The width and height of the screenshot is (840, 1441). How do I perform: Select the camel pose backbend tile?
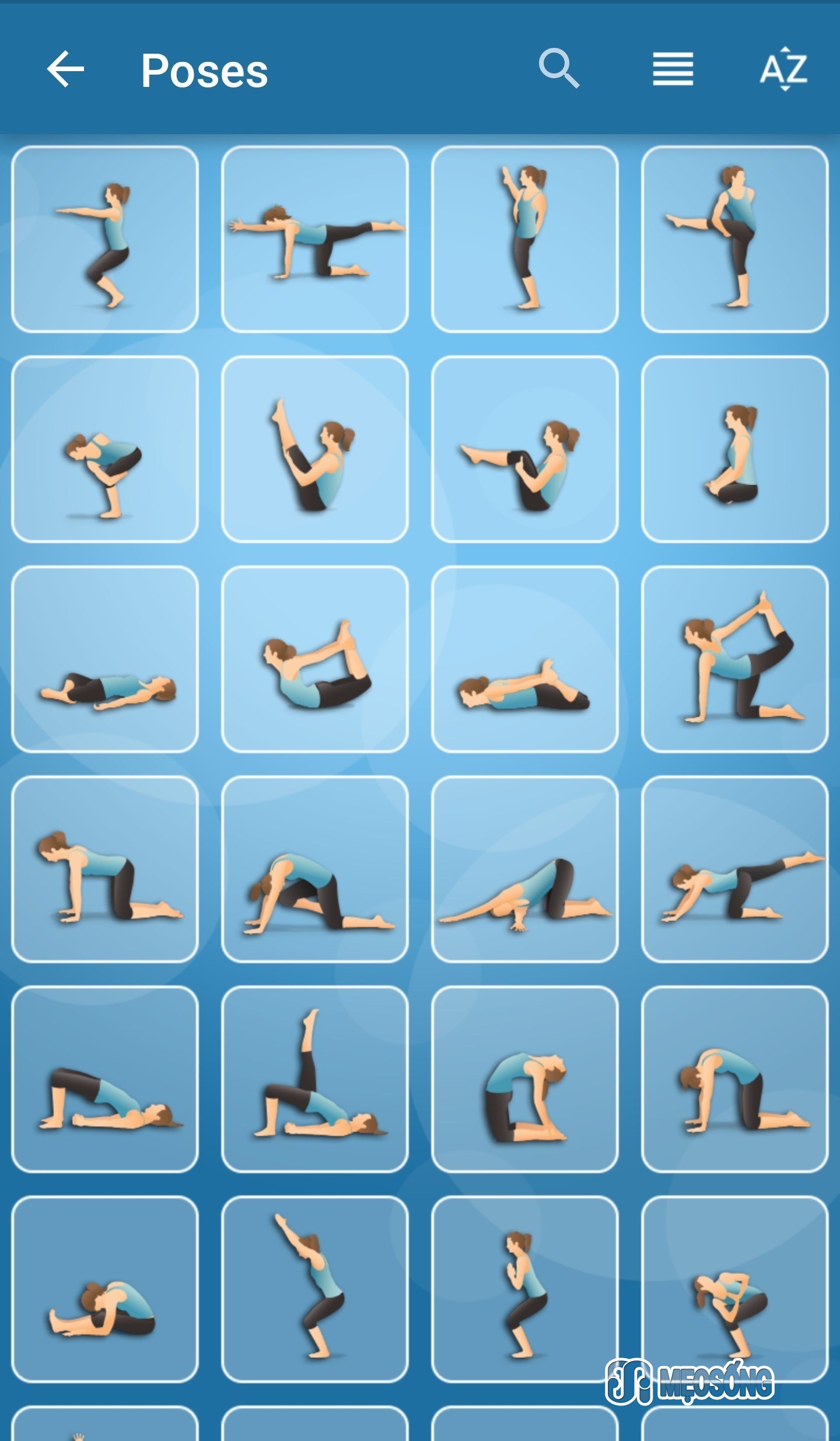pos(525,1079)
